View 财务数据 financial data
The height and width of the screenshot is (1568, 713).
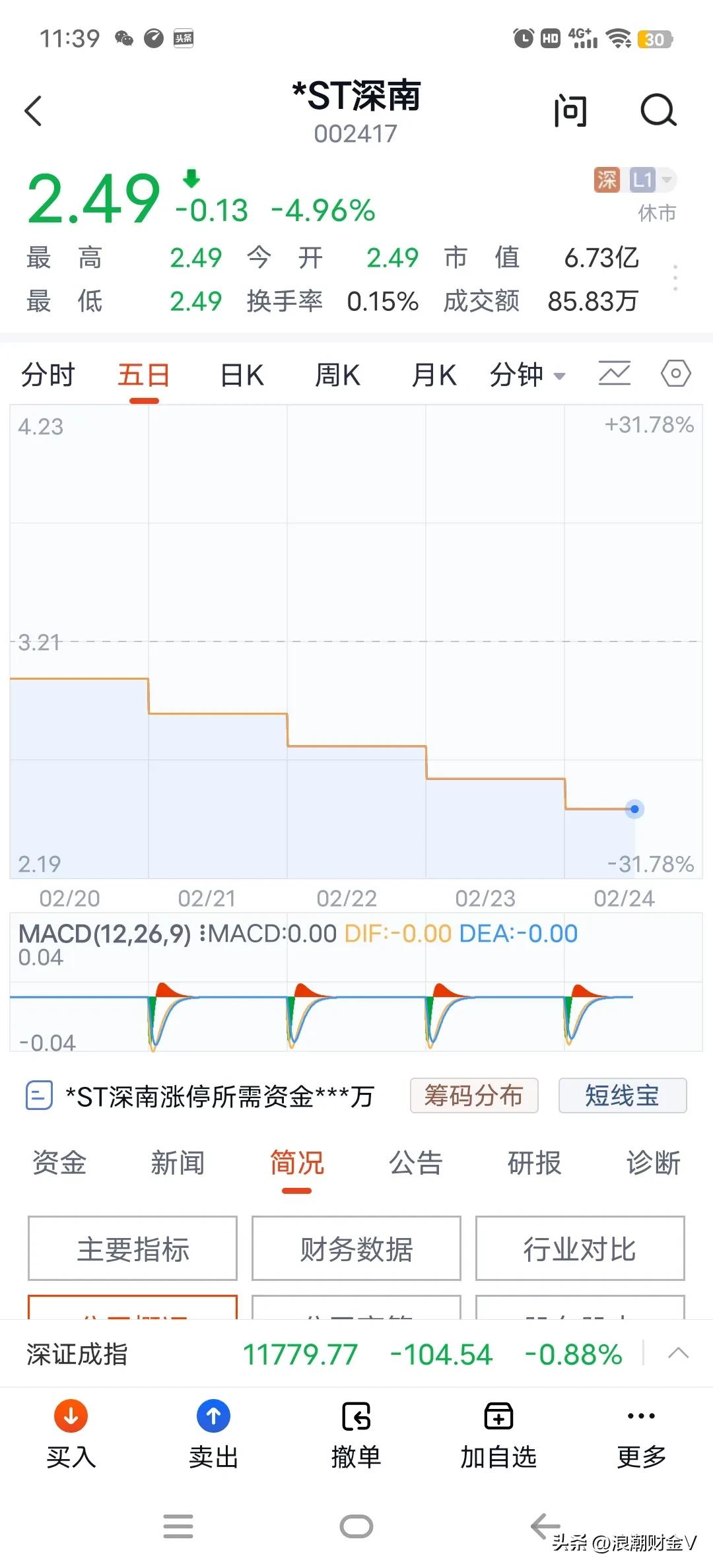(x=356, y=1249)
